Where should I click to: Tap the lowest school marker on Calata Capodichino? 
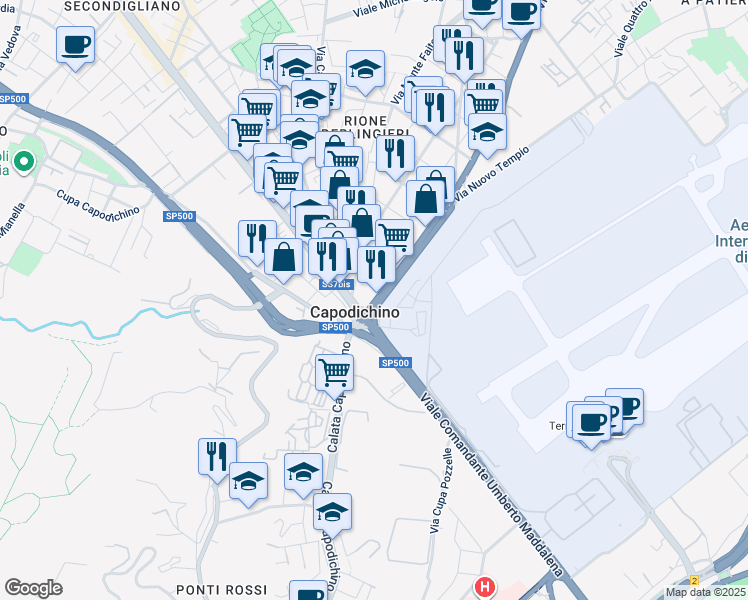[332, 515]
